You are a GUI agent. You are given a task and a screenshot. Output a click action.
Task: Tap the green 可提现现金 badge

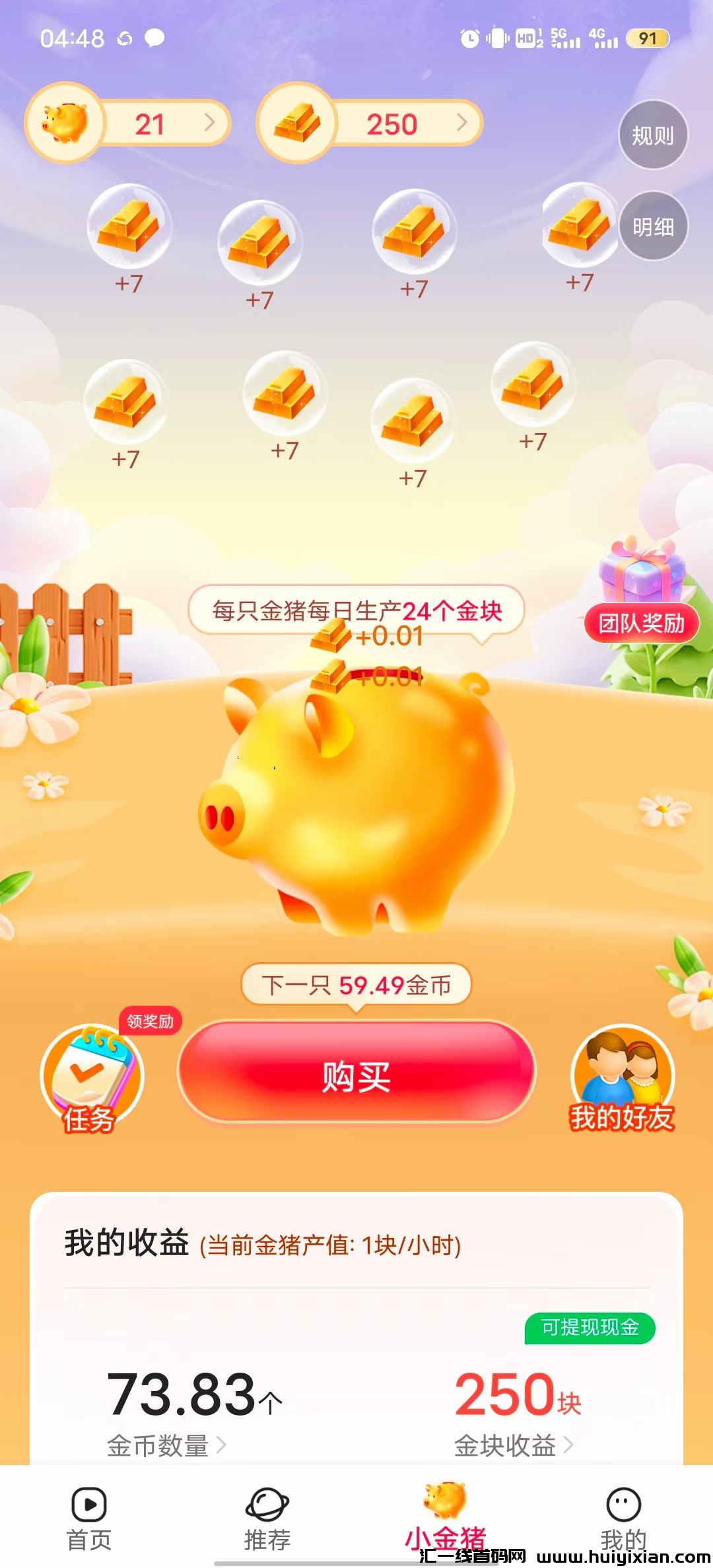tap(590, 1328)
